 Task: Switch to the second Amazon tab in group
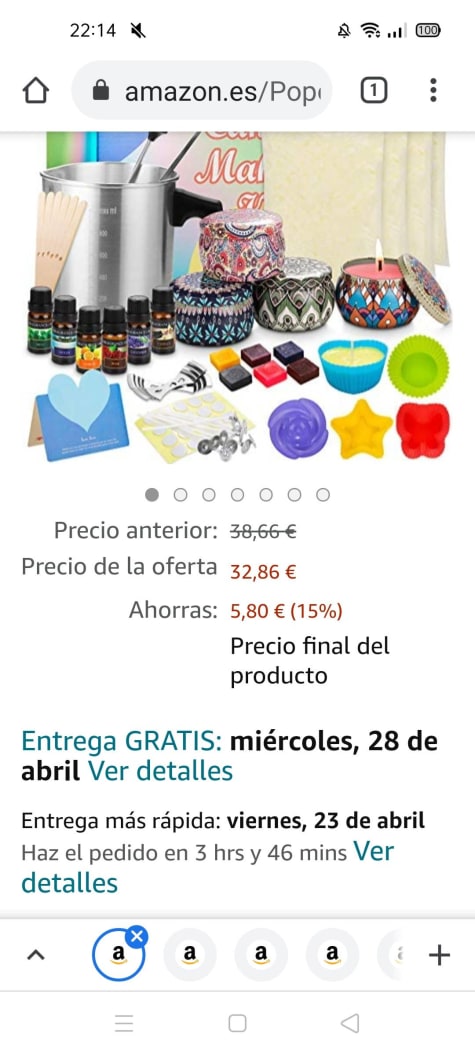coord(189,954)
